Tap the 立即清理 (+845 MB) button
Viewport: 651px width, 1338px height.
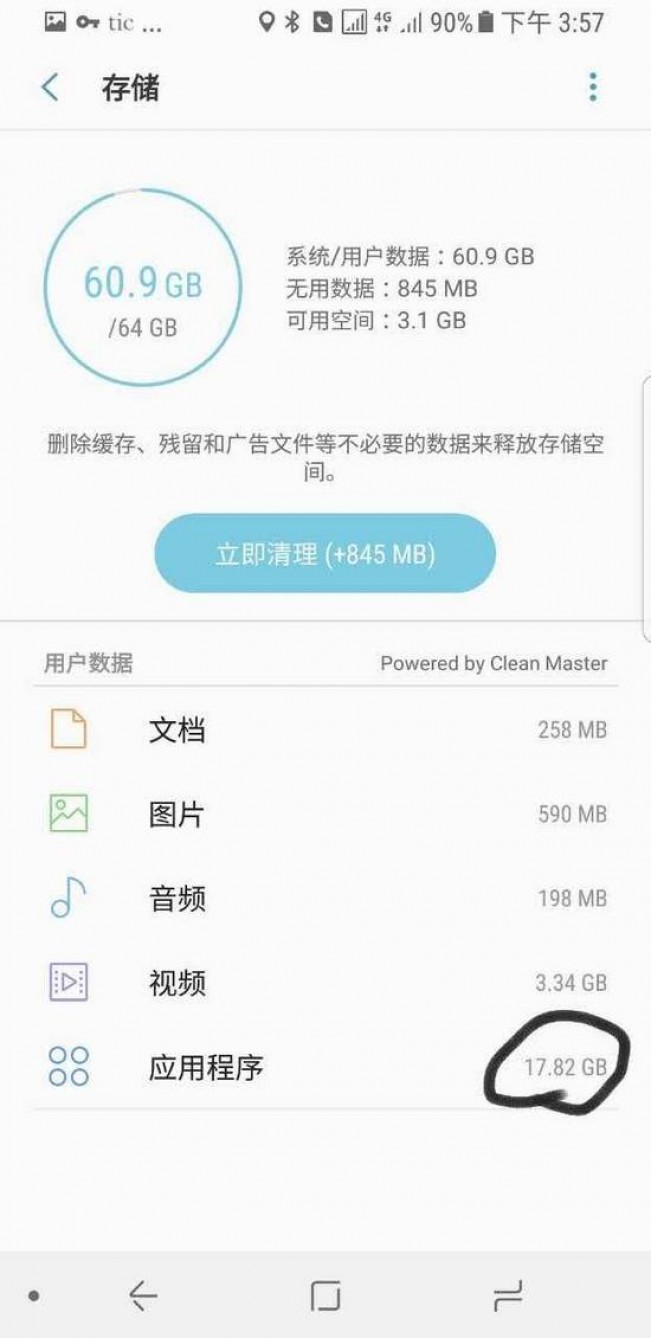325,554
